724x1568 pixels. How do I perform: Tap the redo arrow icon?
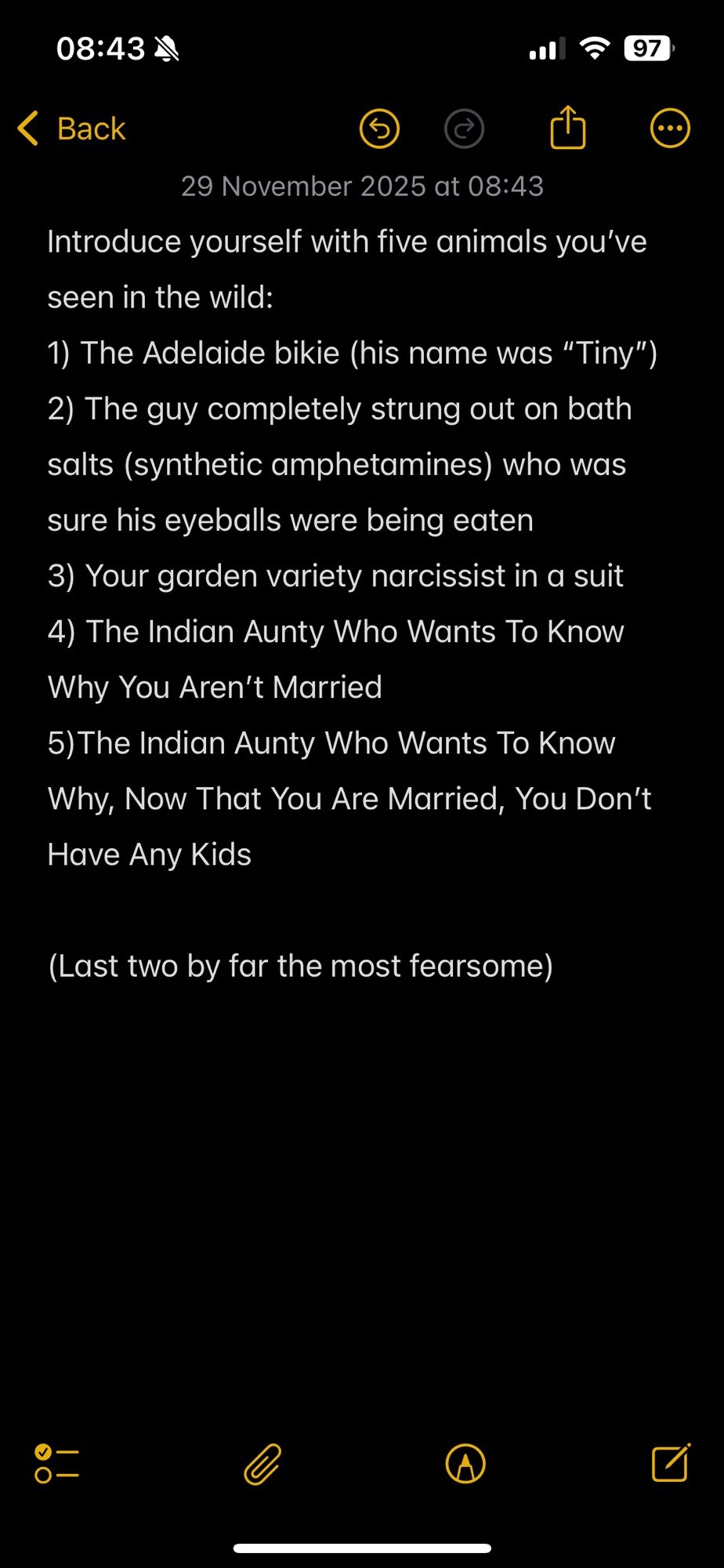pyautogui.click(x=464, y=129)
